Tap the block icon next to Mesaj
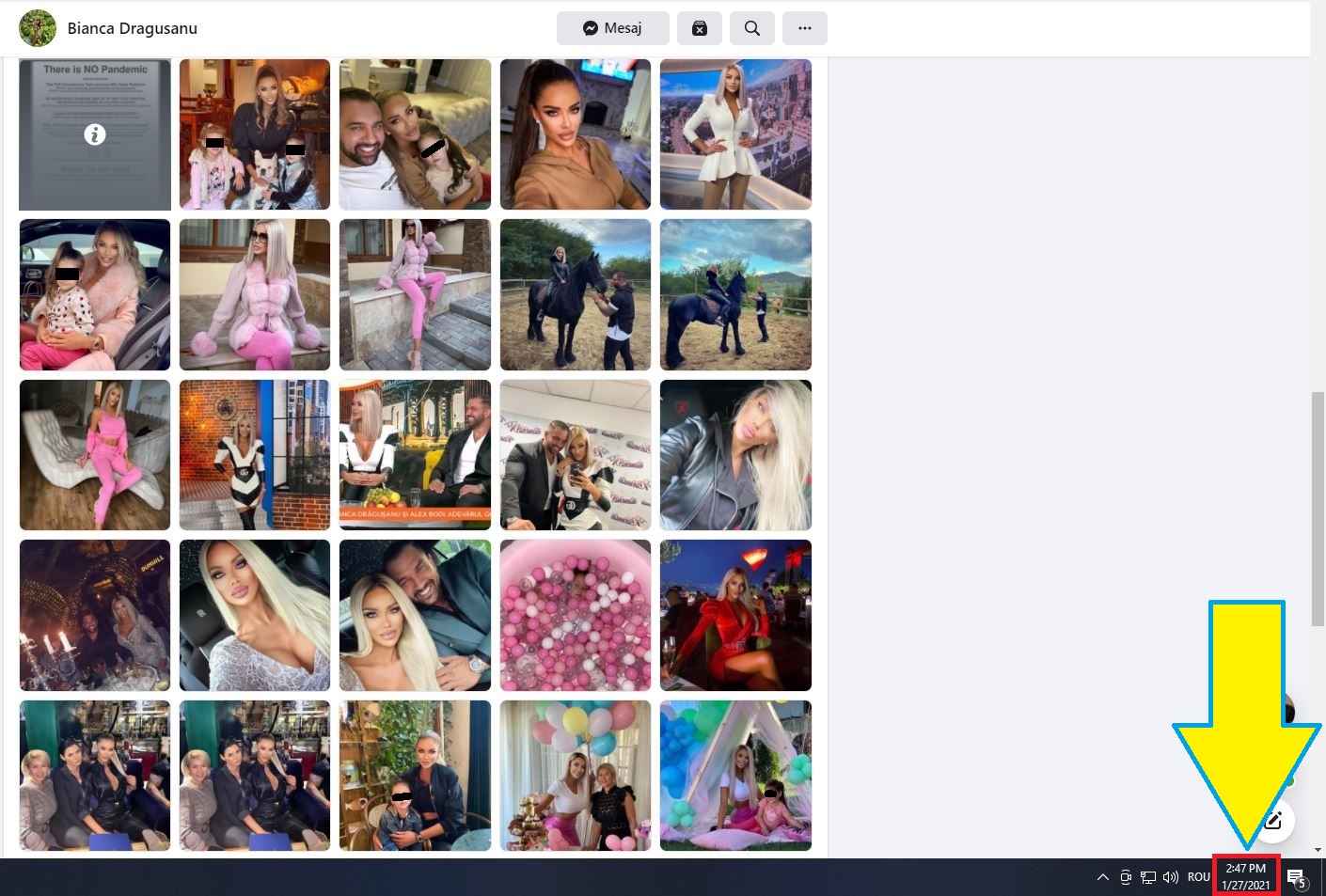The height and width of the screenshot is (896, 1326). click(700, 28)
